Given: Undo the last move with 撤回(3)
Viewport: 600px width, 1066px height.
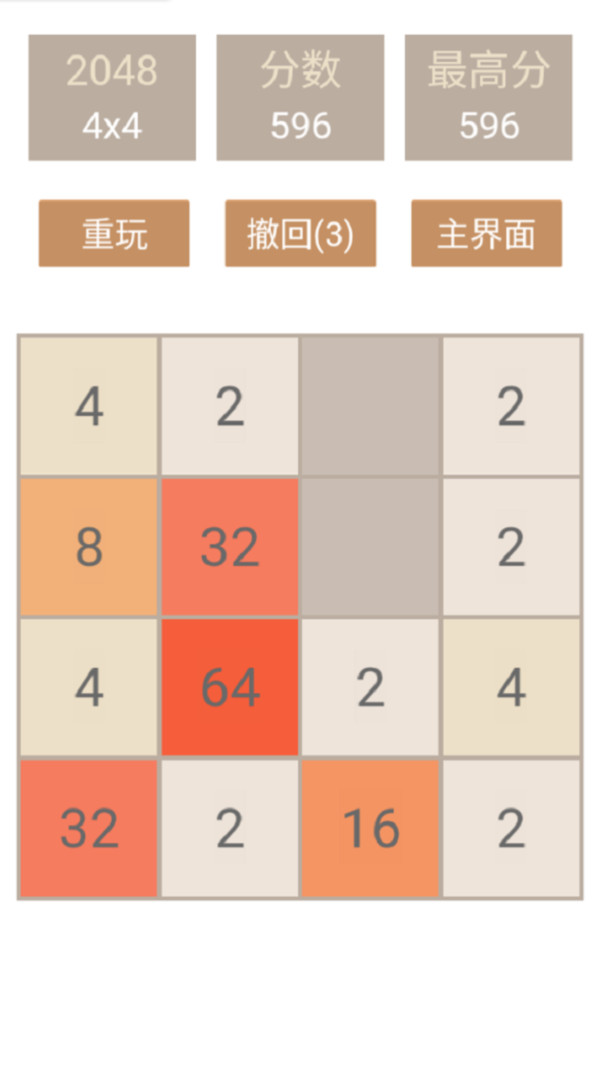Looking at the screenshot, I should click(300, 234).
